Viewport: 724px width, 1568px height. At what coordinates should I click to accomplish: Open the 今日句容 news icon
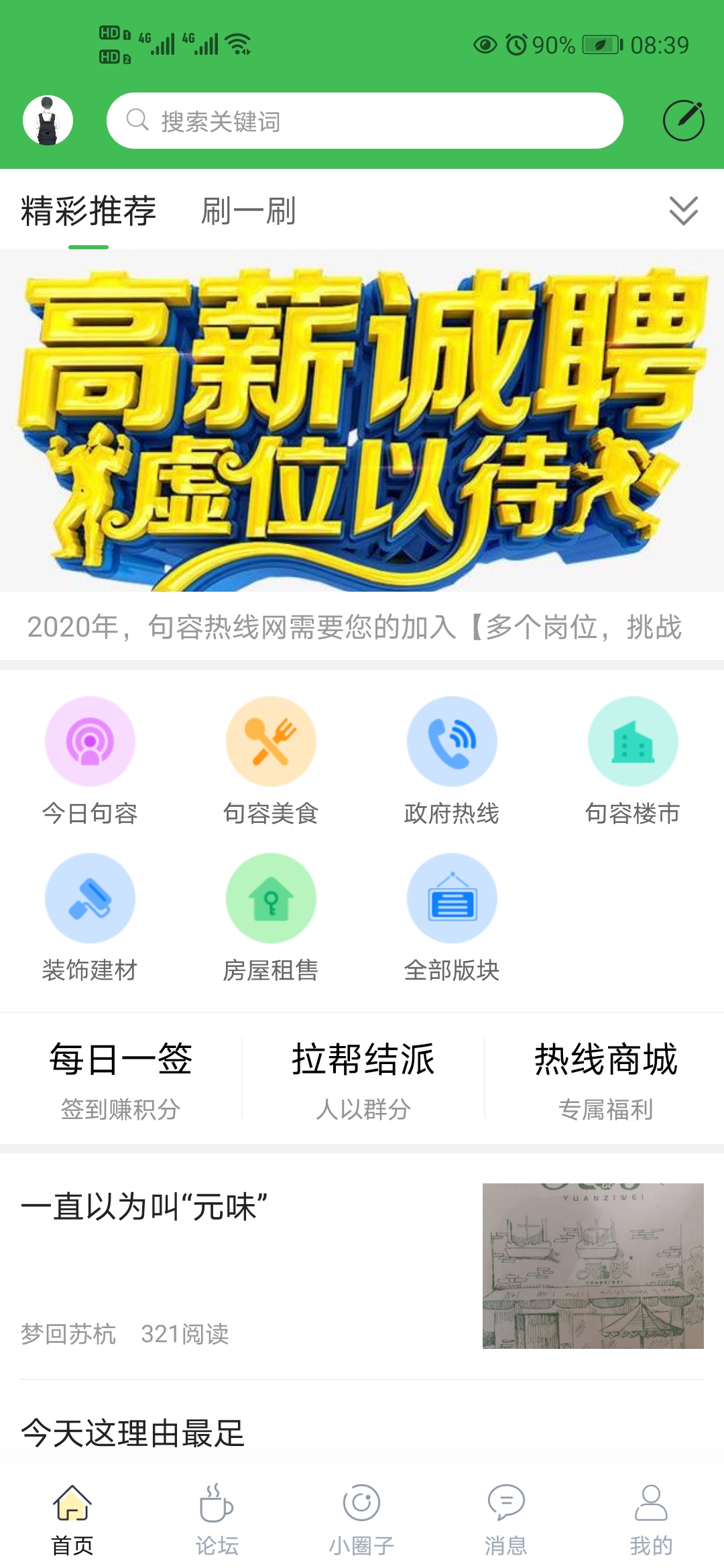click(x=90, y=742)
